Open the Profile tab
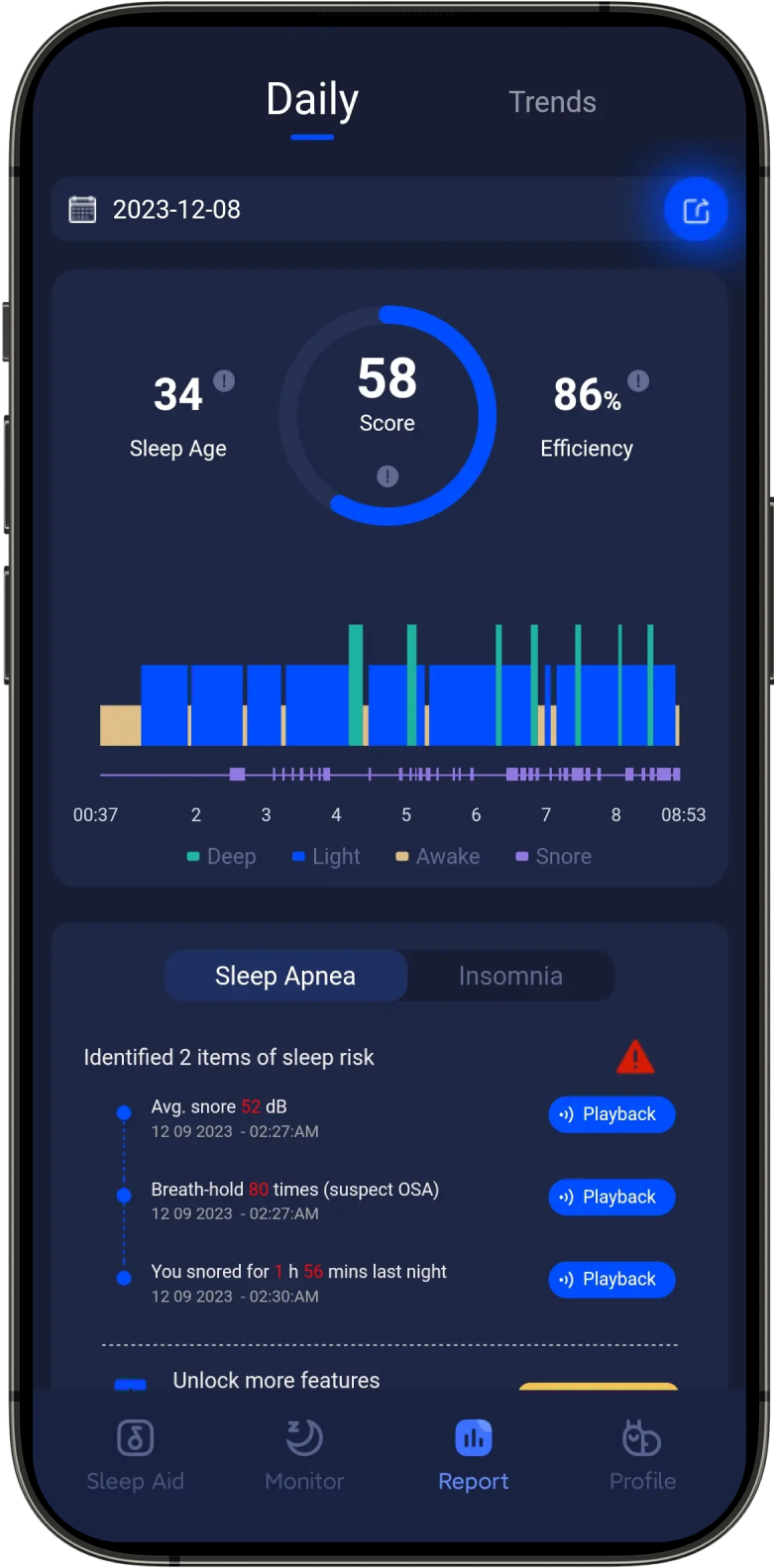This screenshot has width=774, height=1568. coord(642,1454)
